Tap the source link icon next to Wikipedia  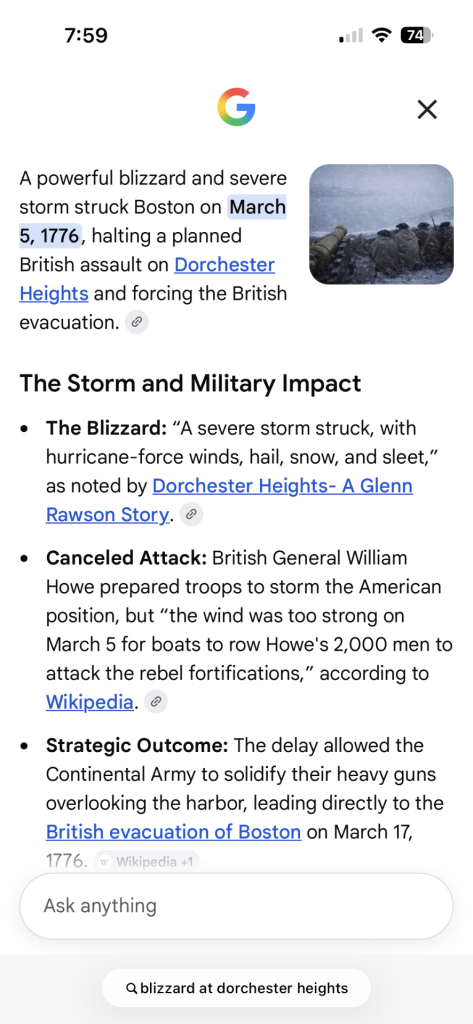(156, 702)
